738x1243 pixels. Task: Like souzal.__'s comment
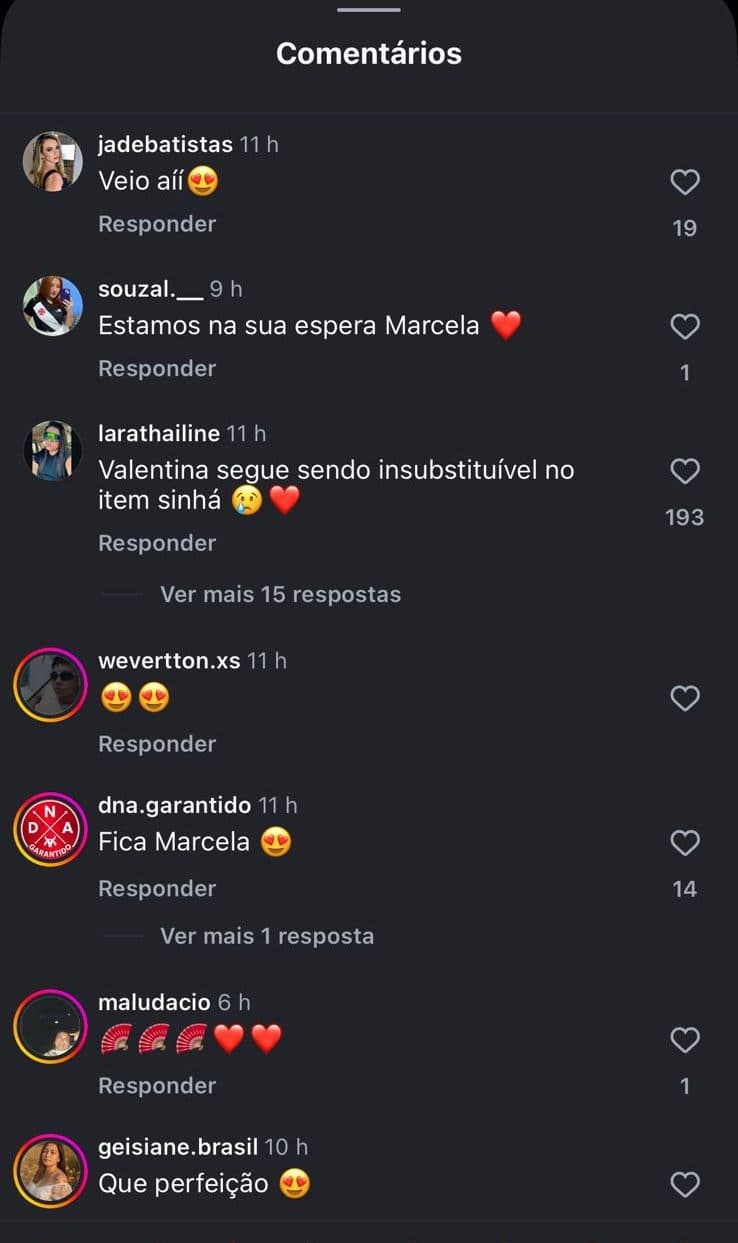coord(684,327)
